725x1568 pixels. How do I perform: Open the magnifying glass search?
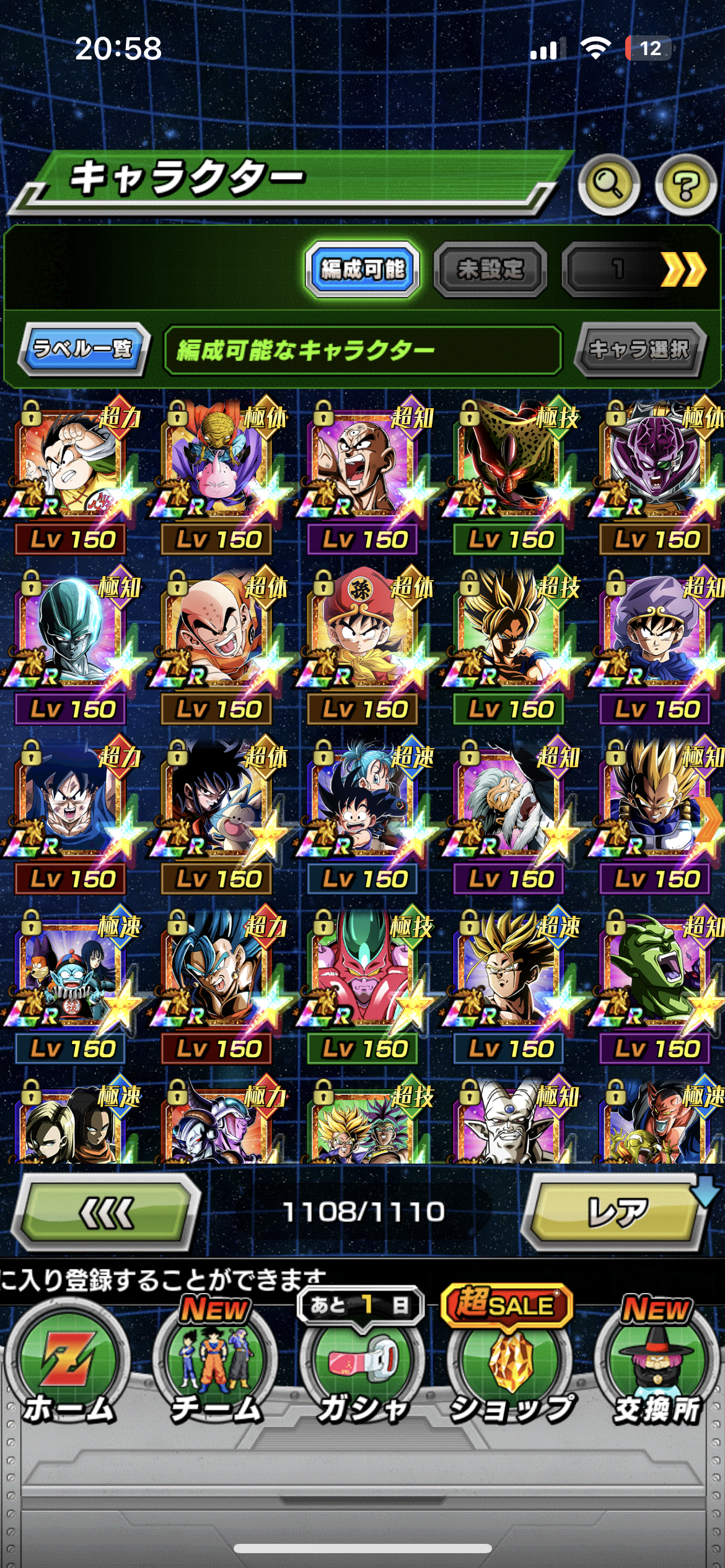[x=609, y=184]
